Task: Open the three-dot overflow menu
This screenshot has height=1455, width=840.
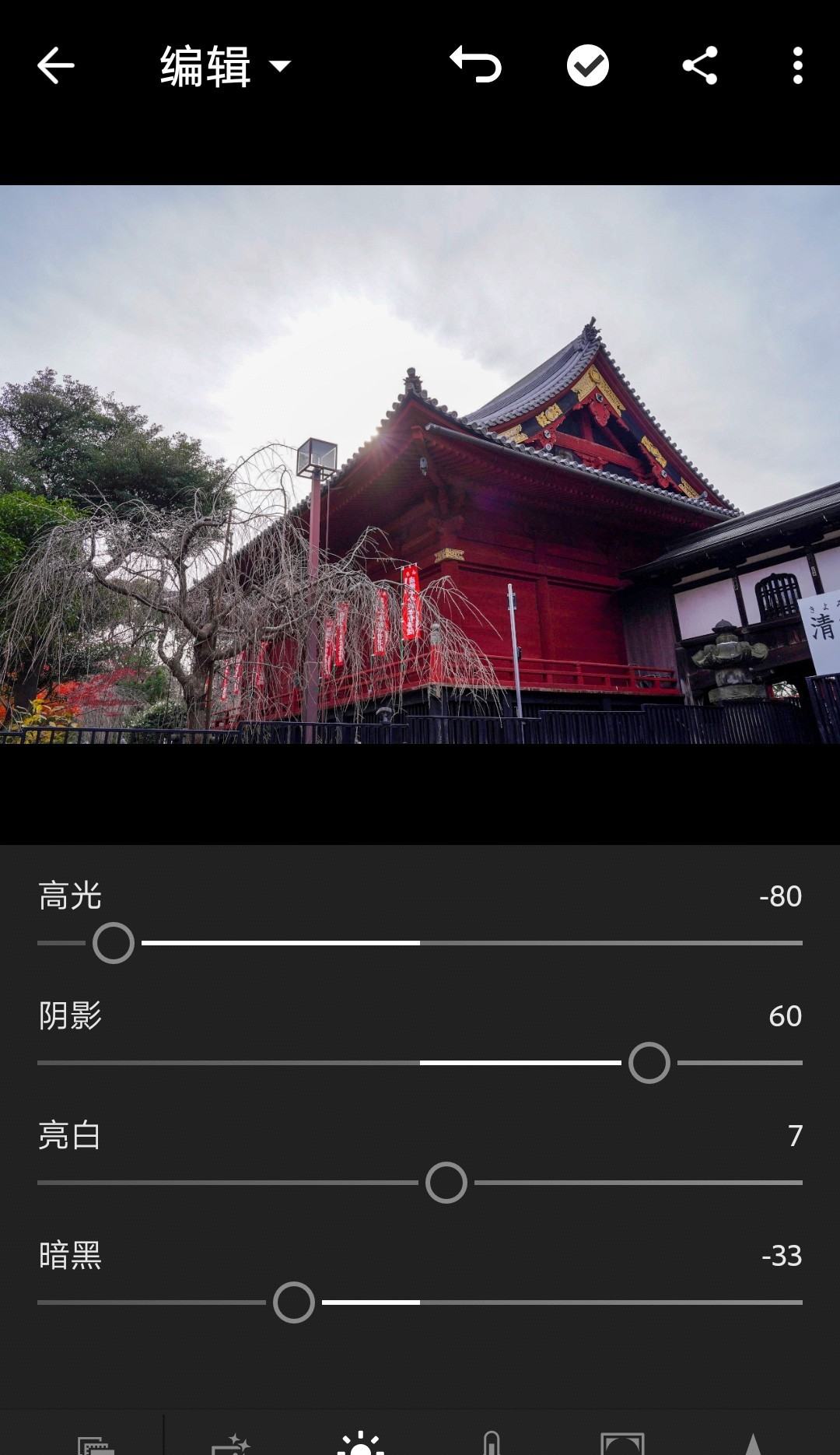Action: [797, 65]
